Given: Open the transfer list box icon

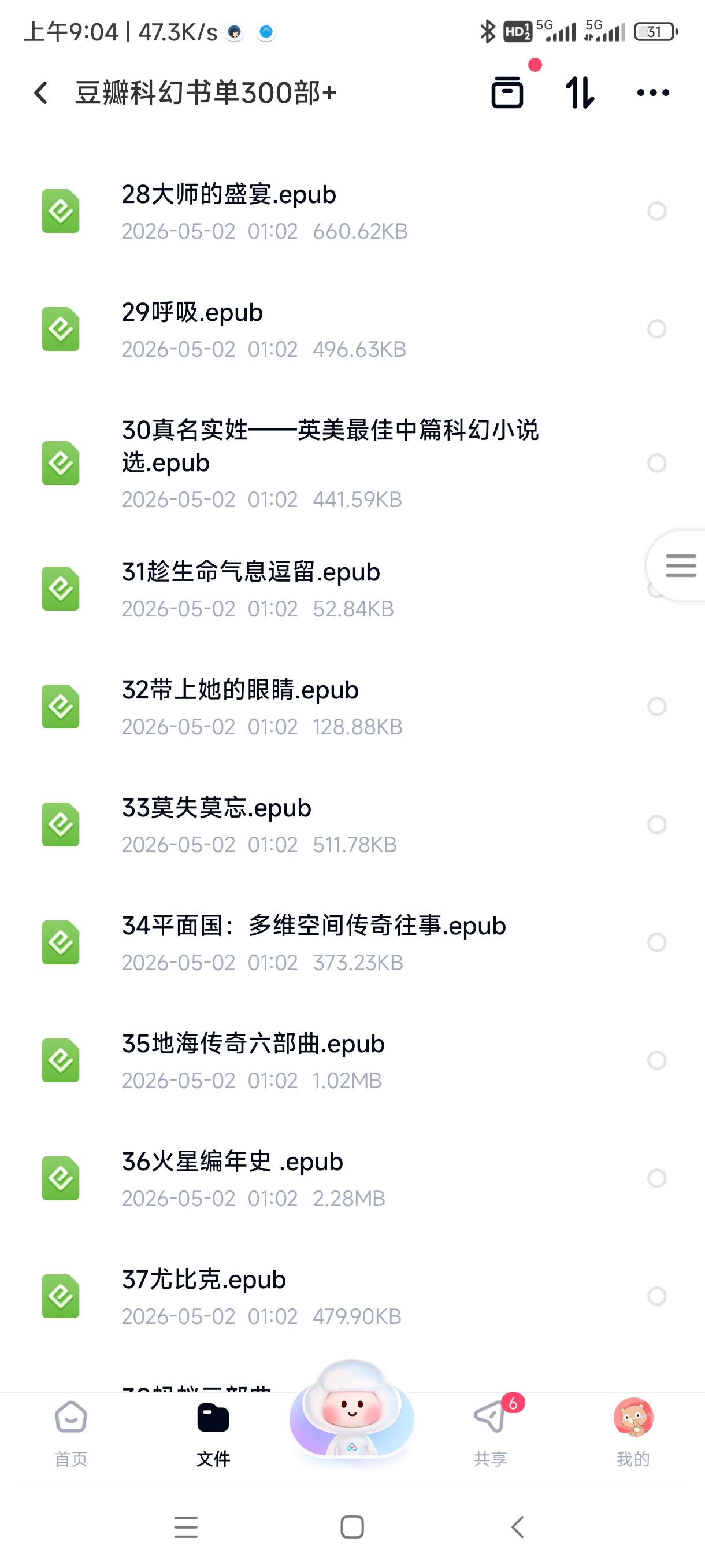Looking at the screenshot, I should [507, 93].
